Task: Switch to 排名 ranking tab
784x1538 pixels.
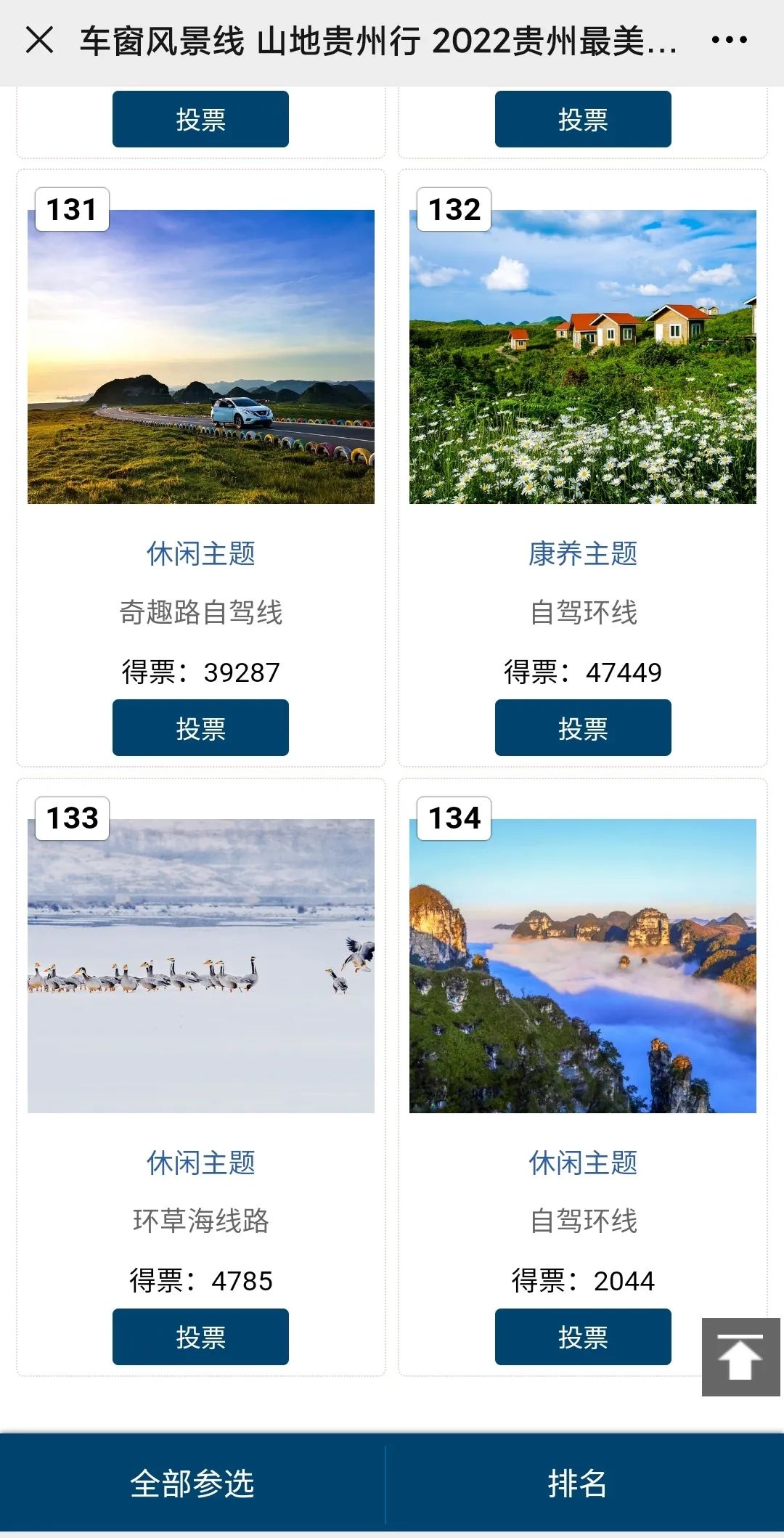Action: click(577, 1483)
